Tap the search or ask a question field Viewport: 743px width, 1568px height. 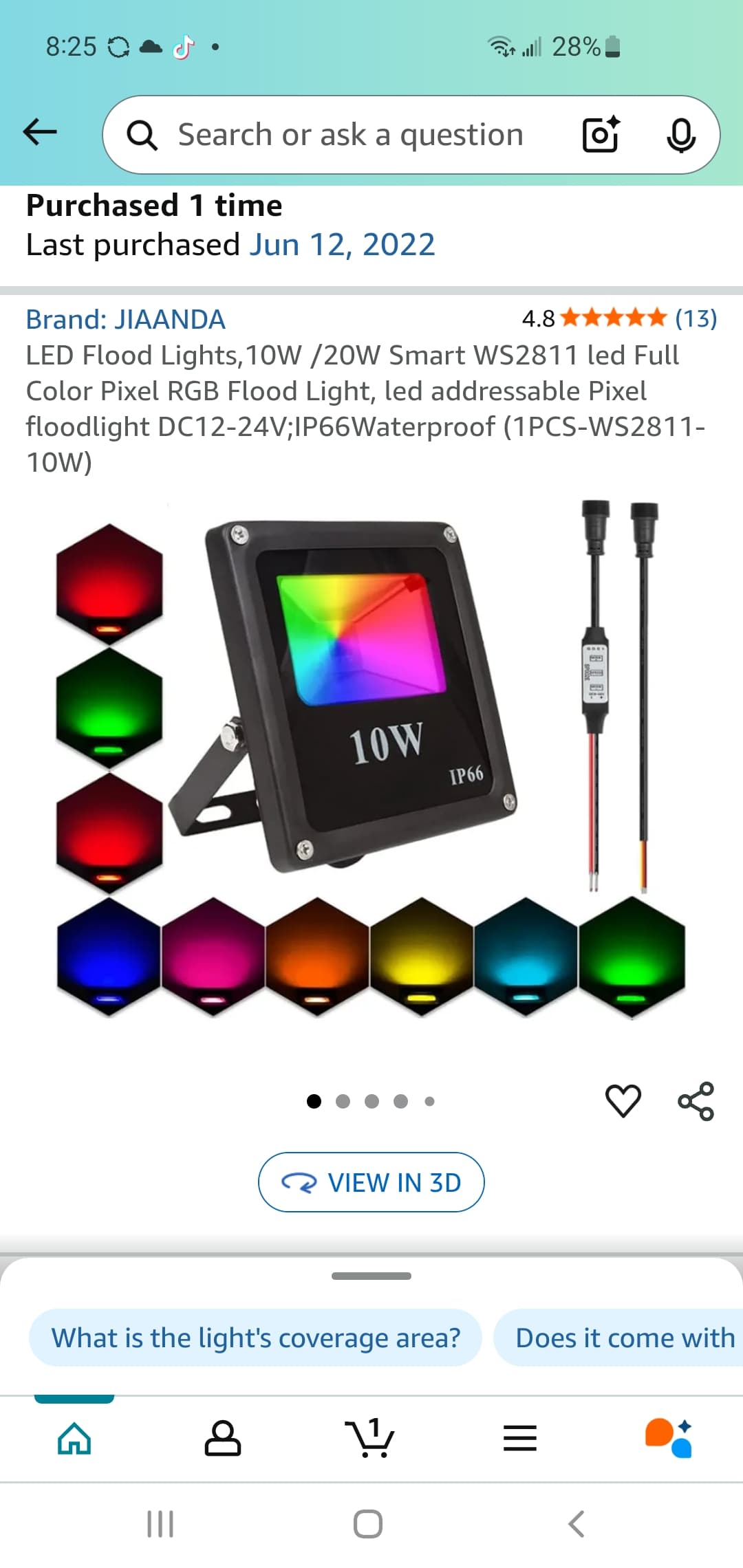point(351,135)
